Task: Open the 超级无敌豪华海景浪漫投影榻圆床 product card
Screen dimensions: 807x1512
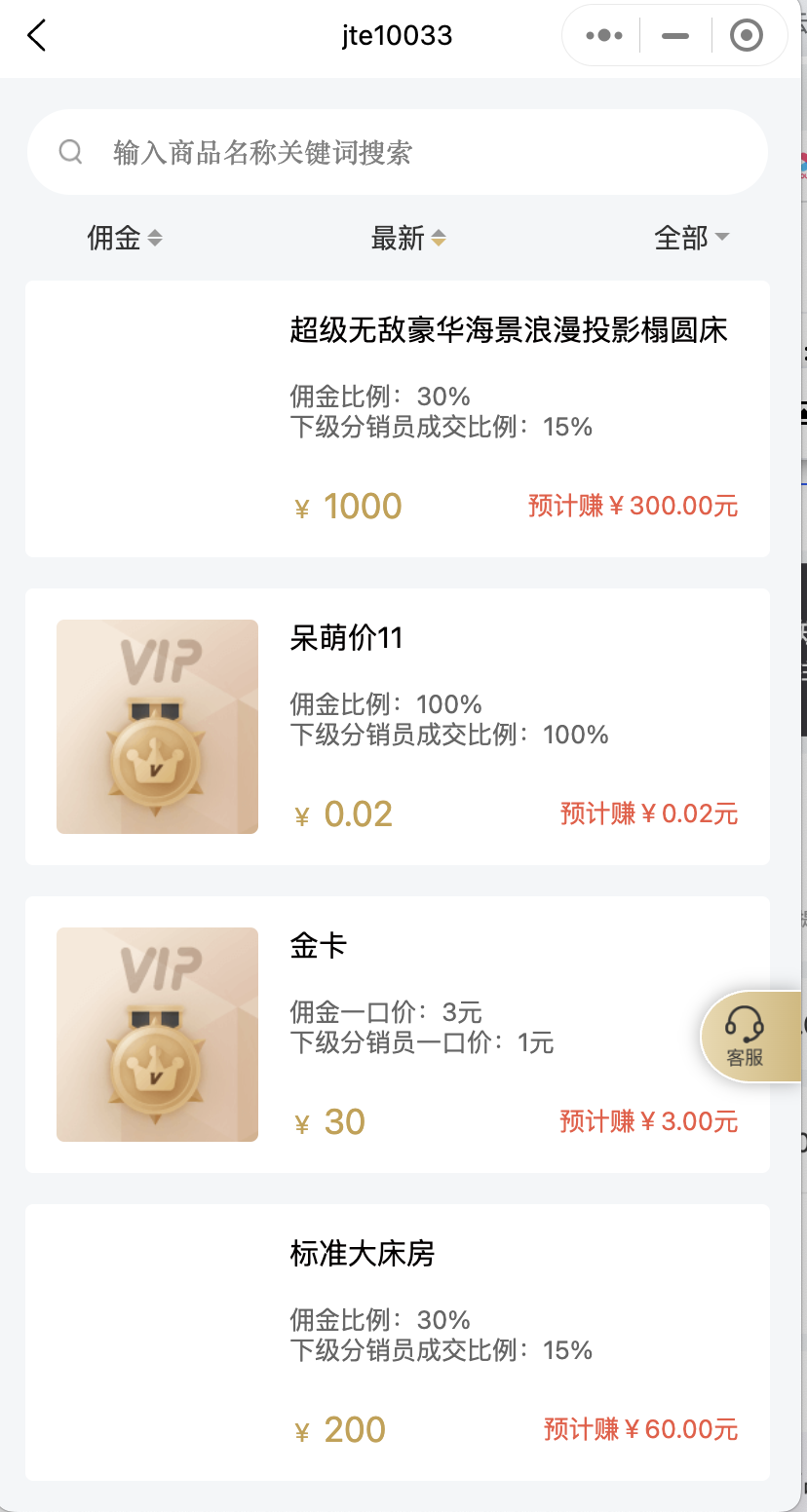Action: click(398, 419)
